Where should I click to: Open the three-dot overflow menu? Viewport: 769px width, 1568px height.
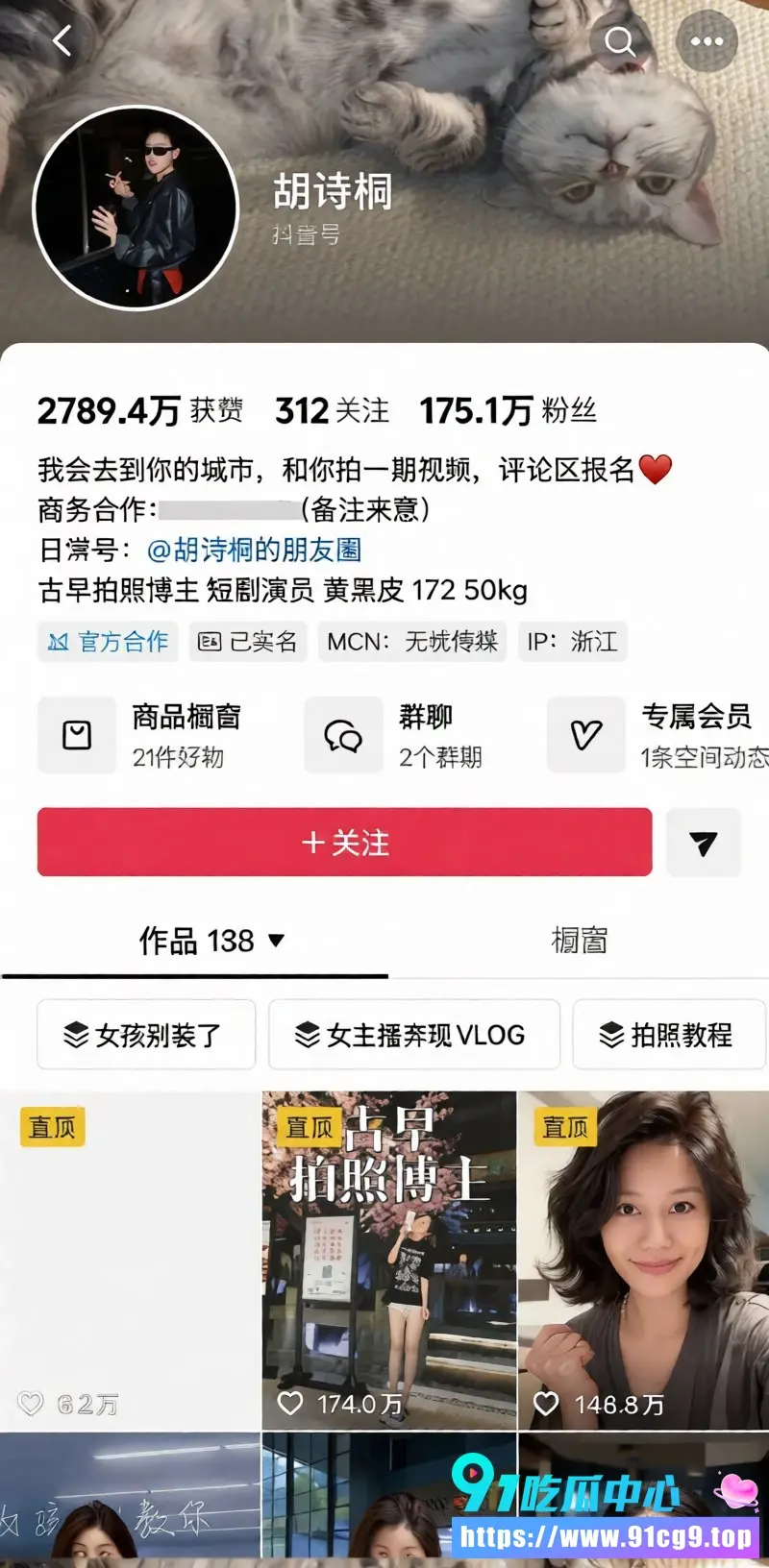tap(707, 41)
